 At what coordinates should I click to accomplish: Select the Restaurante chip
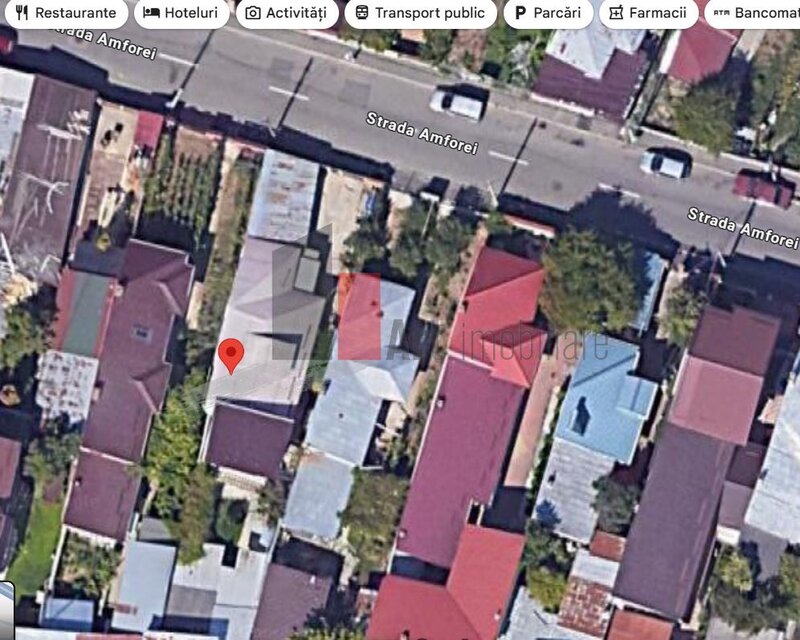pyautogui.click(x=62, y=13)
